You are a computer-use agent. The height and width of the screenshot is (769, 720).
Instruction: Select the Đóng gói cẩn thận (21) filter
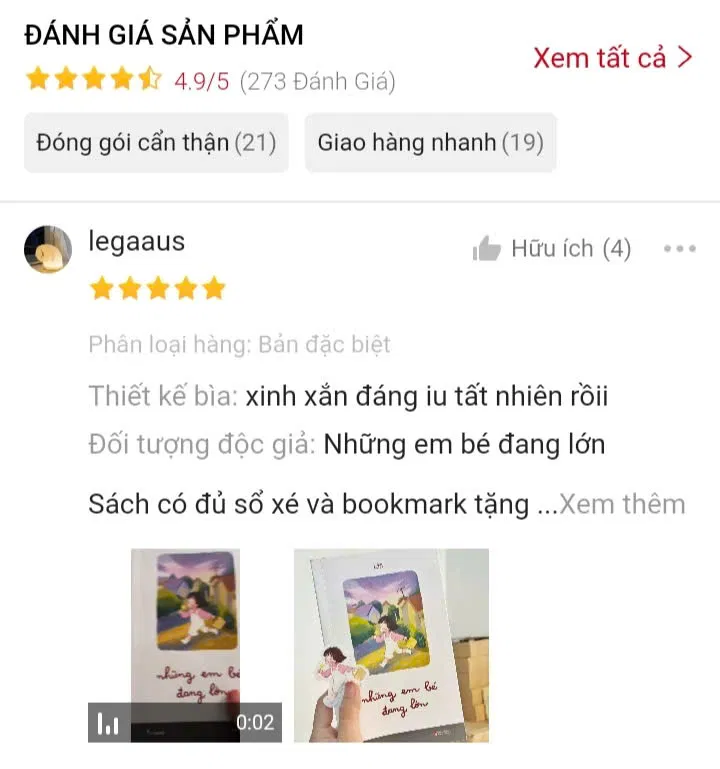click(154, 142)
